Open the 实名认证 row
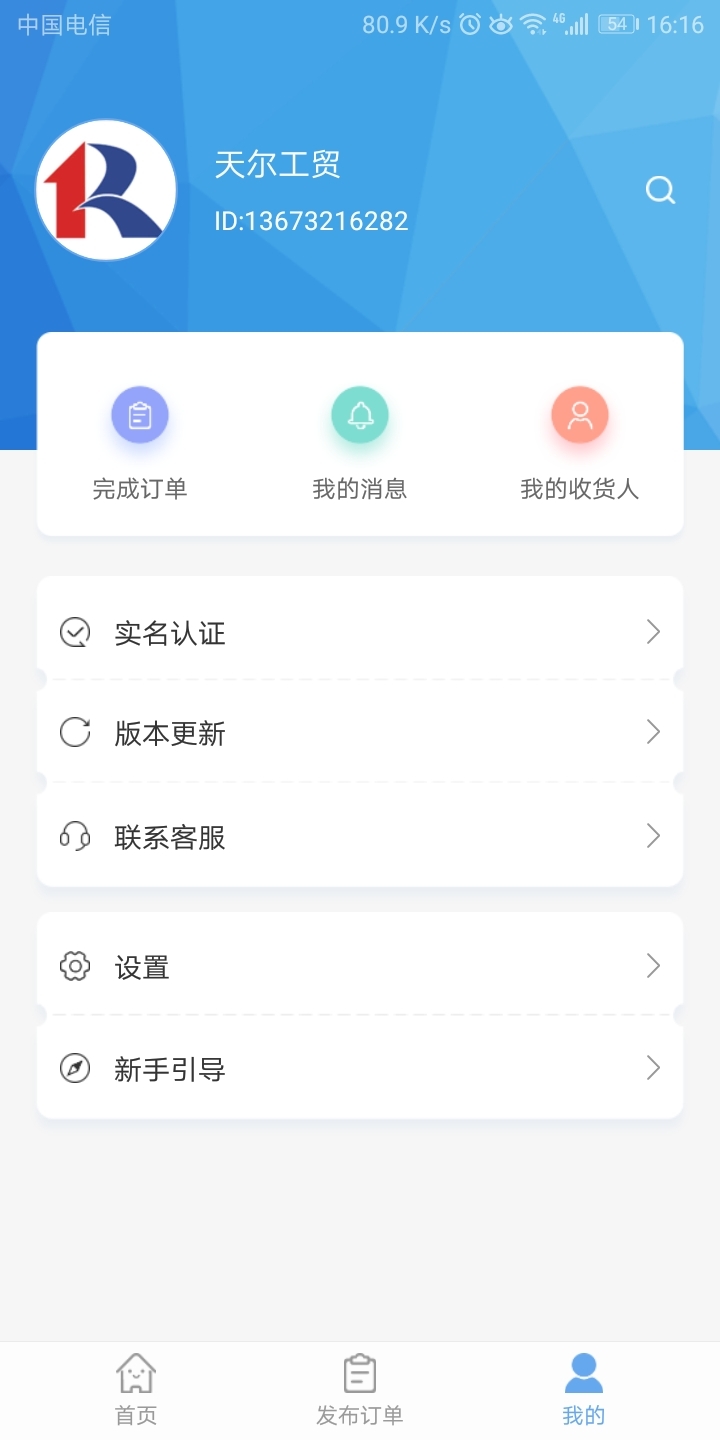Image resolution: width=720 pixels, height=1440 pixels. [360, 632]
